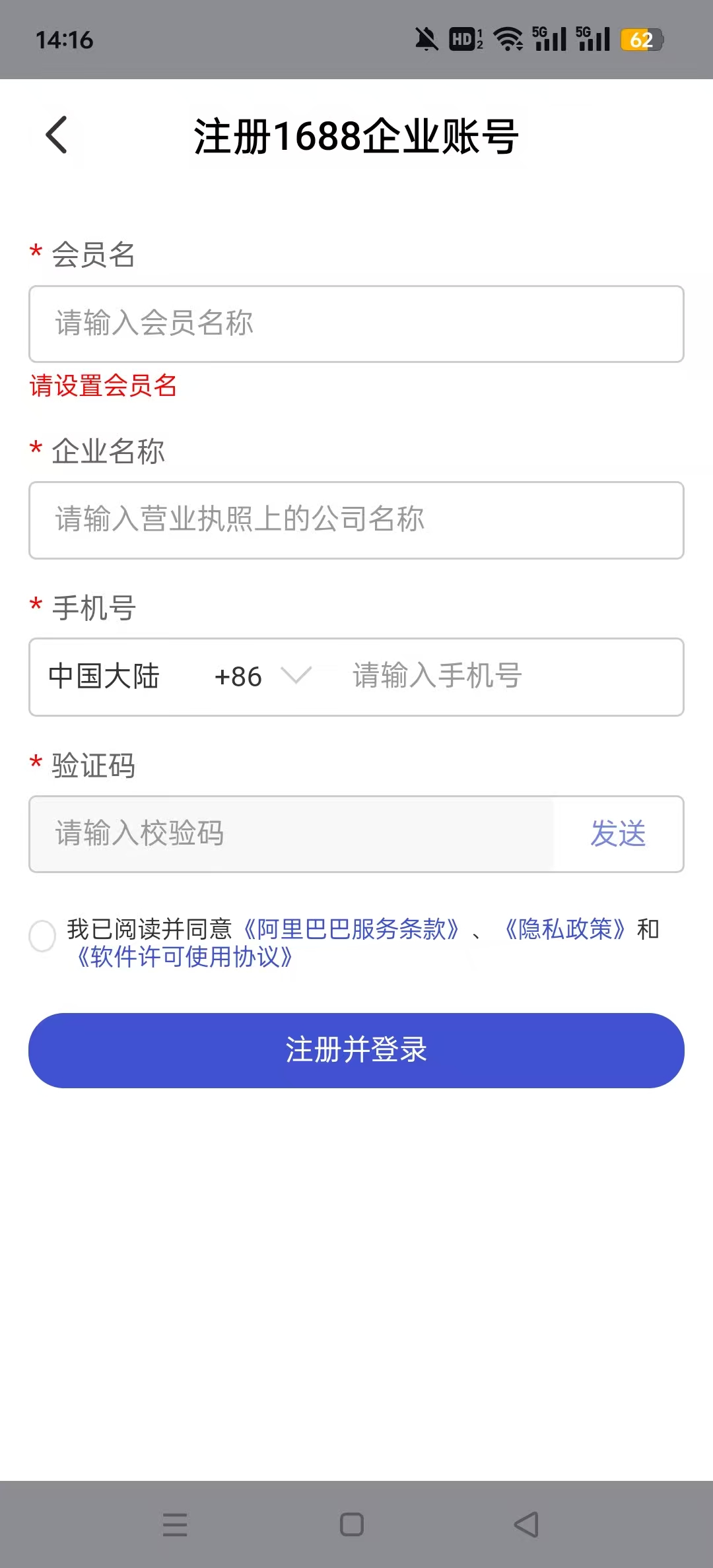
Task: Check the agreement consent checkbox
Action: [42, 936]
